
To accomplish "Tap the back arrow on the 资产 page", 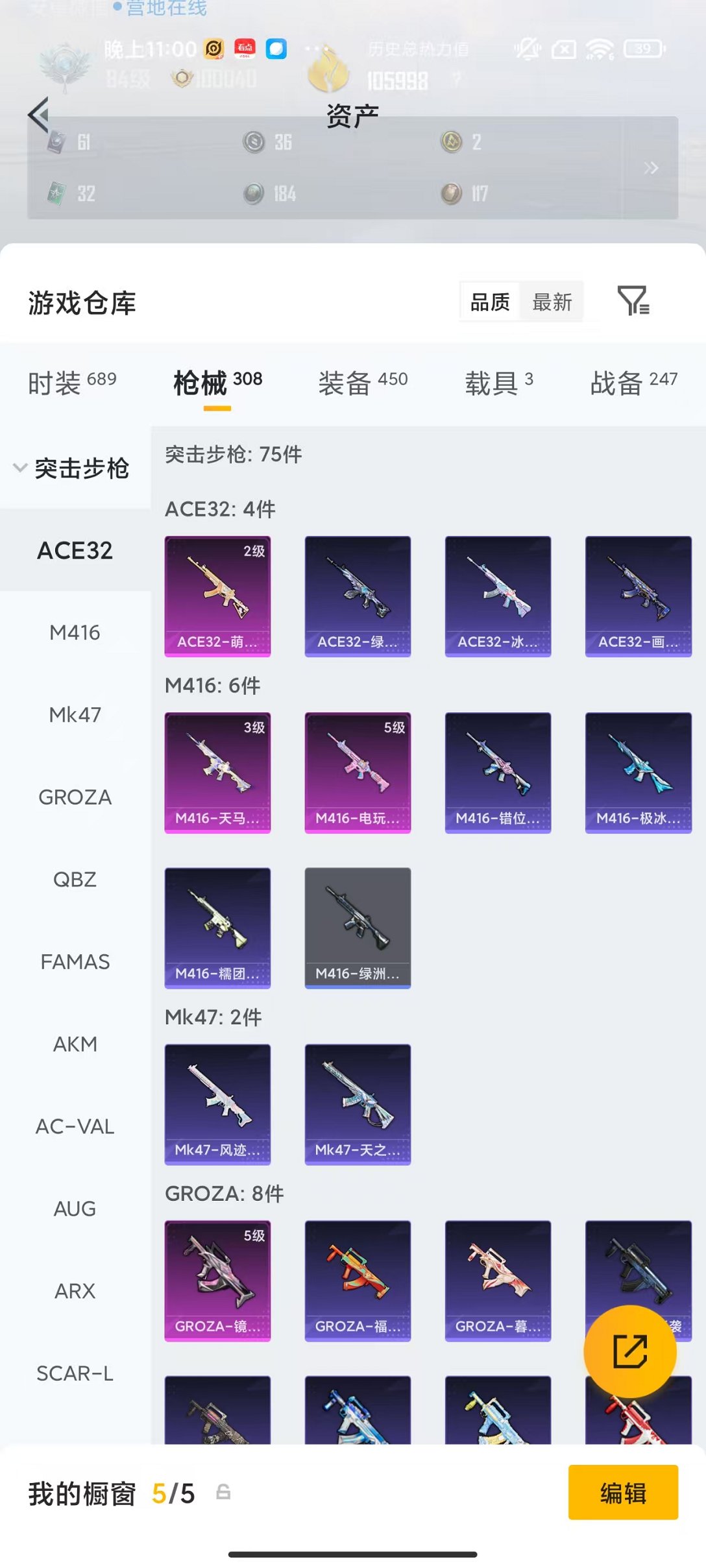I will 39,115.
